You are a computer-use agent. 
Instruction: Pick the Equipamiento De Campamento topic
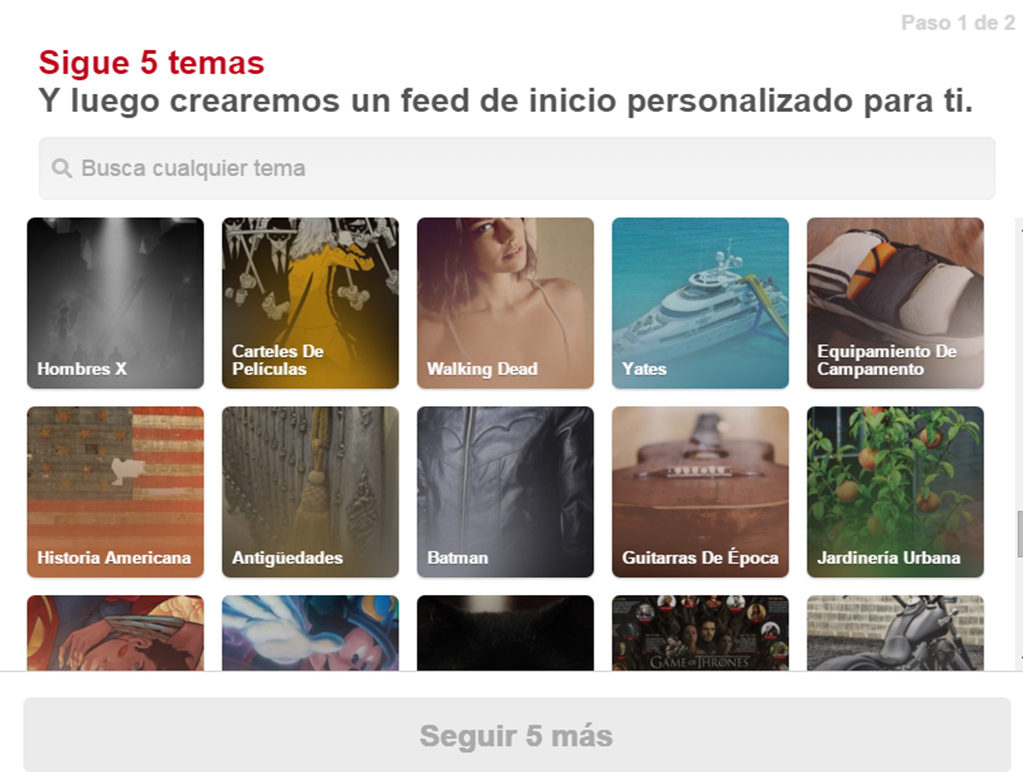tap(895, 303)
